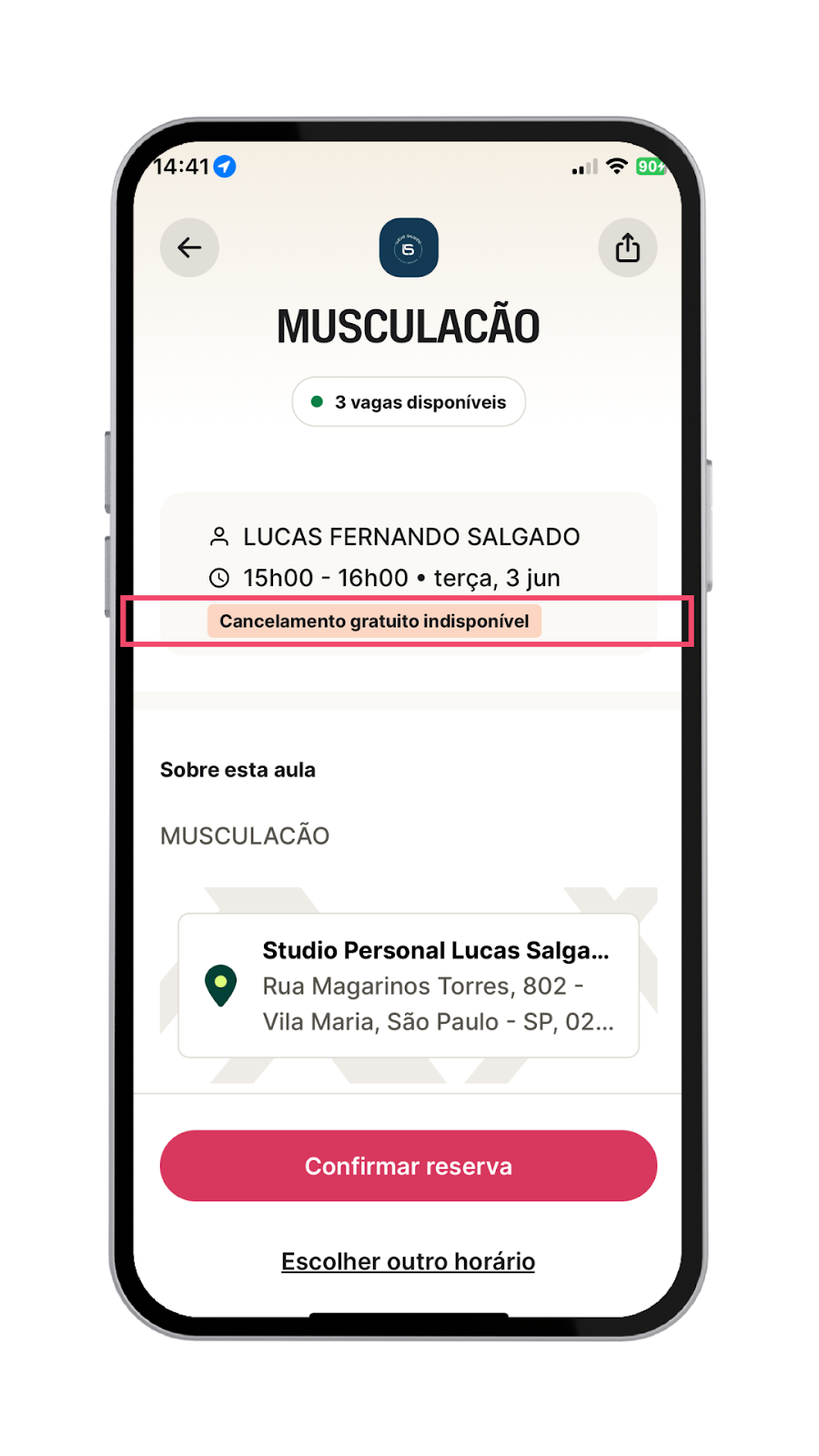Viewport: 819px width, 1456px height.
Task: Confirm the reservation
Action: point(408,1166)
